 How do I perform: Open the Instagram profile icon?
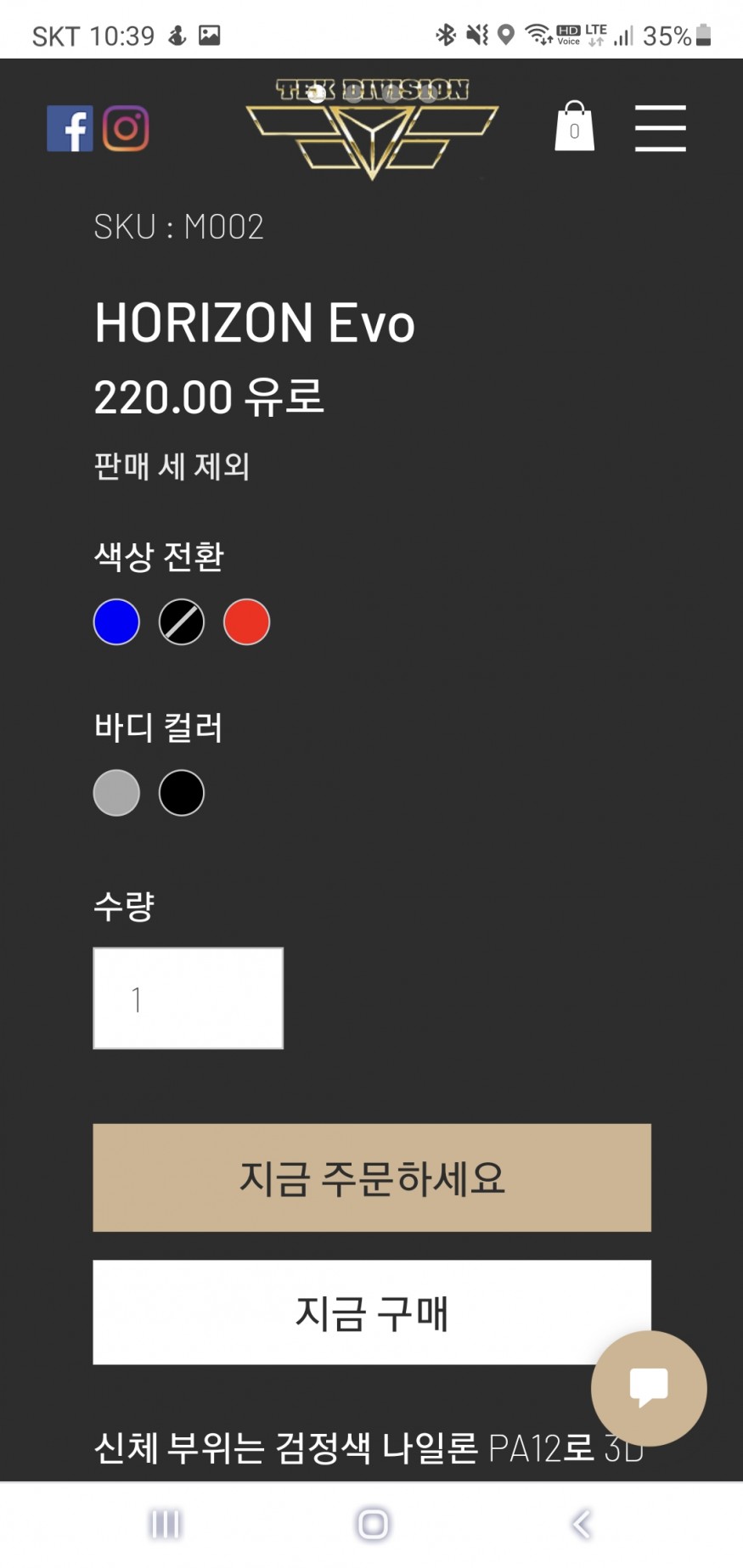point(126,128)
